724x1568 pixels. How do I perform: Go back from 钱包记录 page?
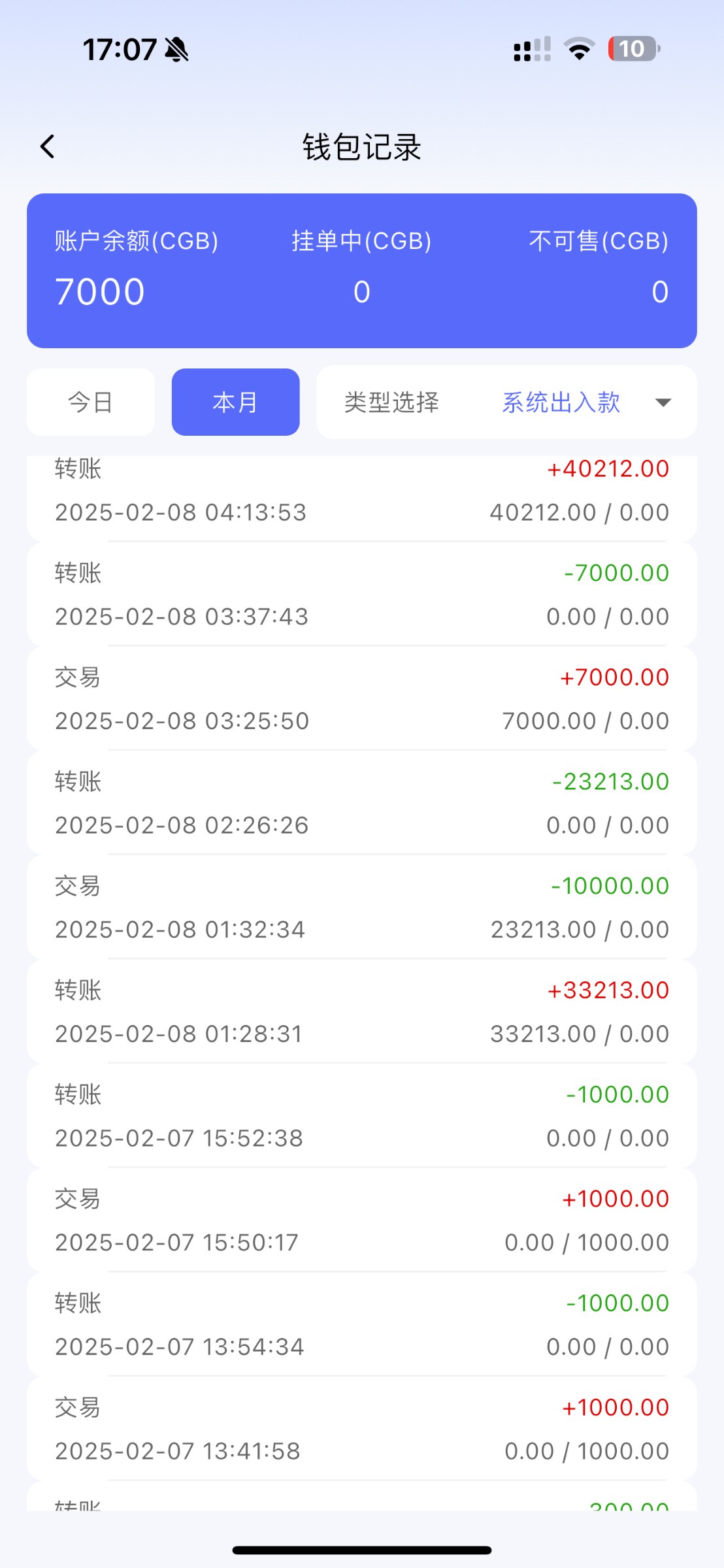coord(48,147)
